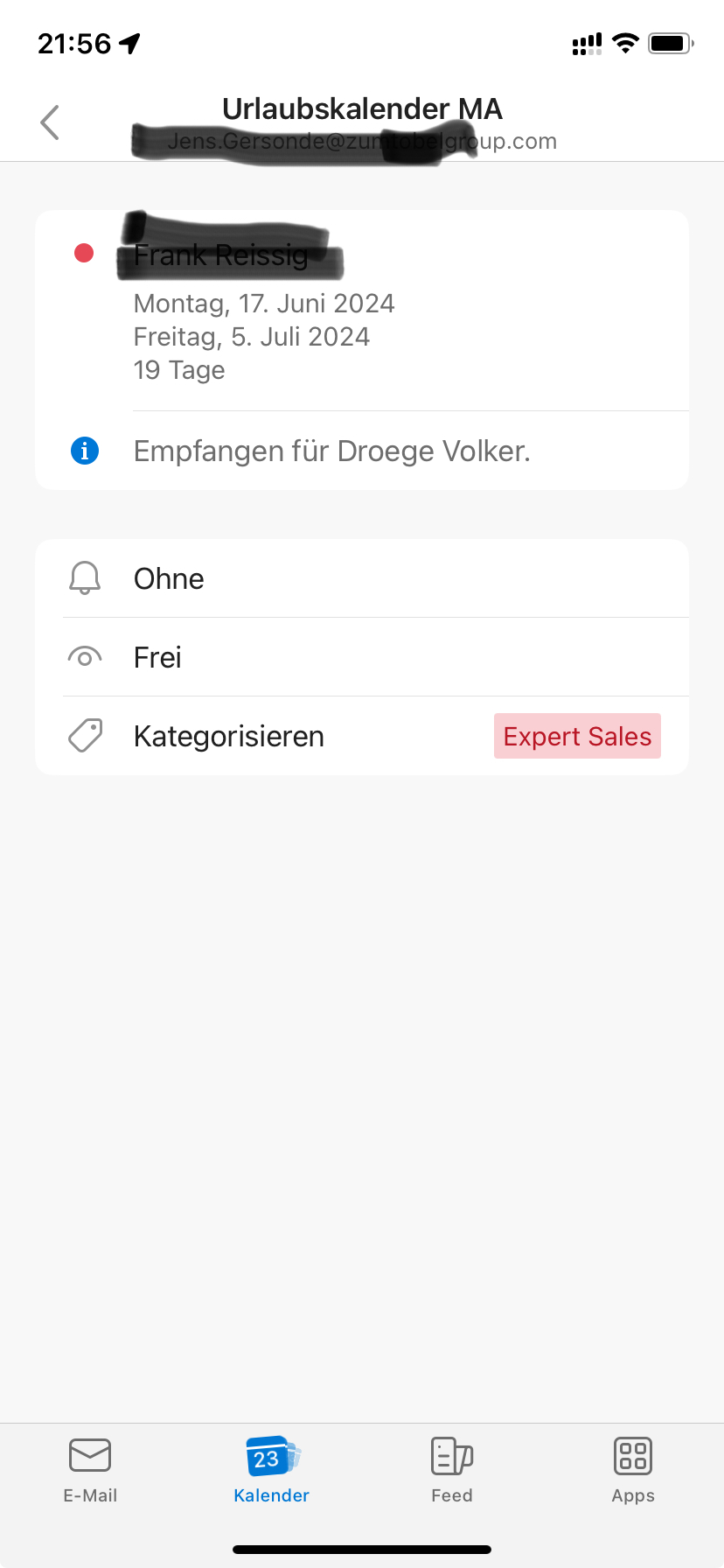Change the Frei availability status

158,657
